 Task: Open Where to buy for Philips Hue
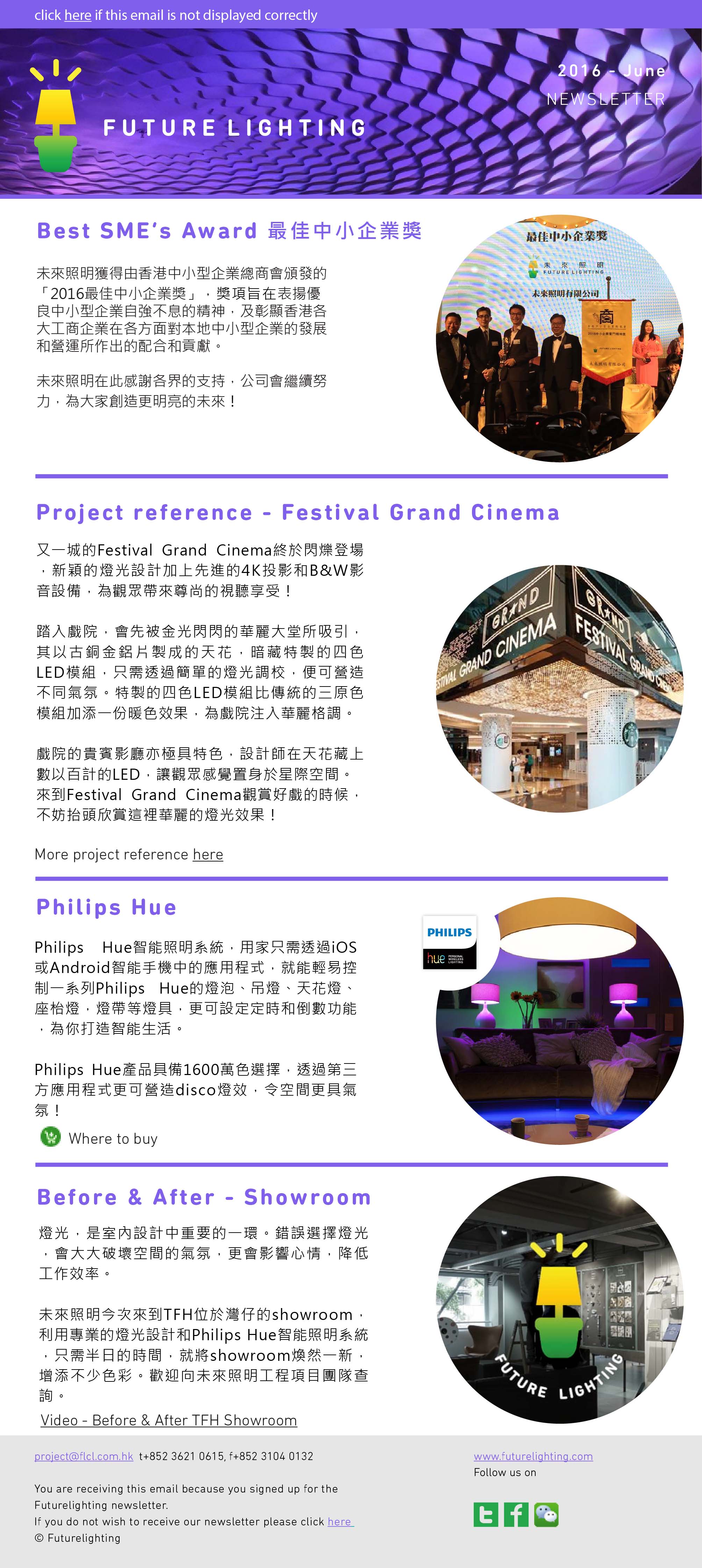click(113, 1138)
